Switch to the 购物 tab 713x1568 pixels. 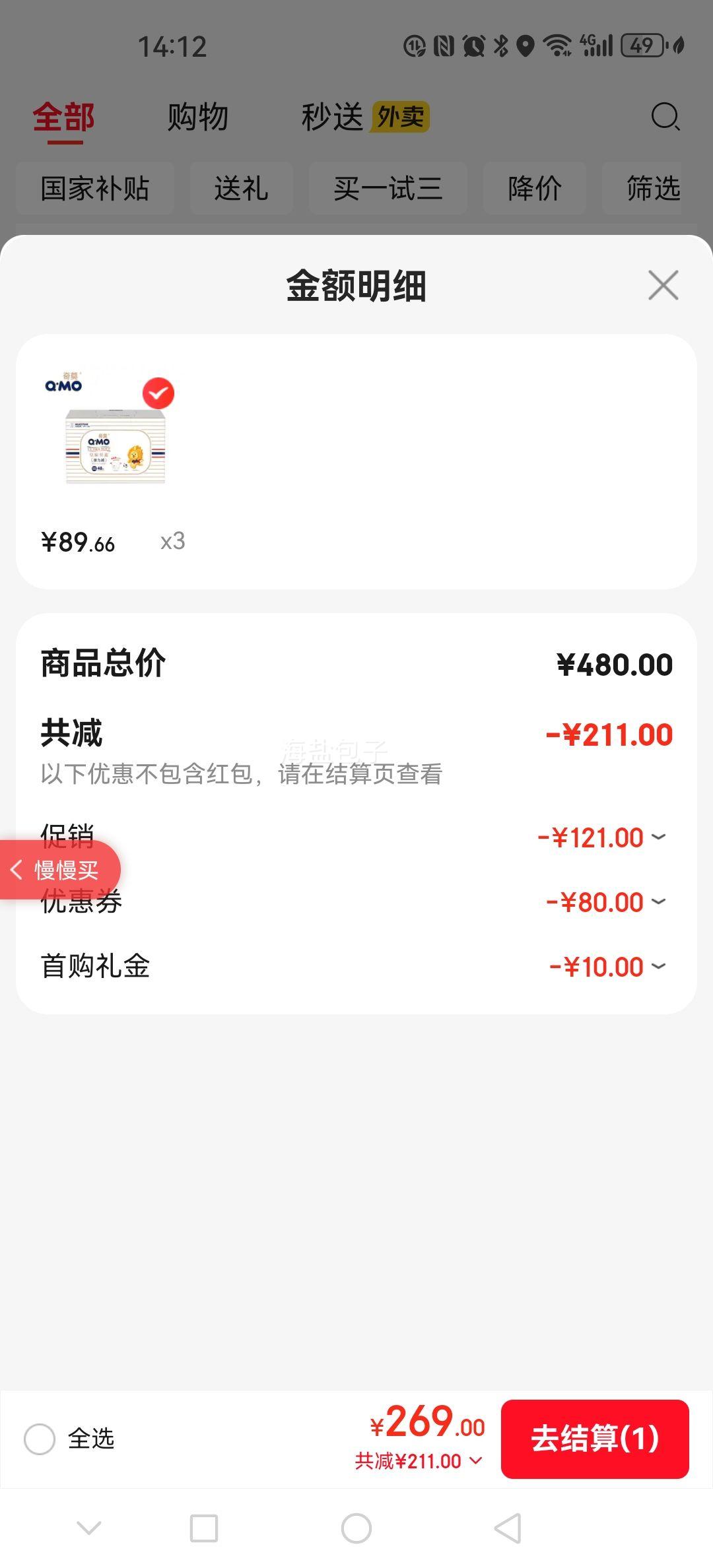click(x=197, y=117)
